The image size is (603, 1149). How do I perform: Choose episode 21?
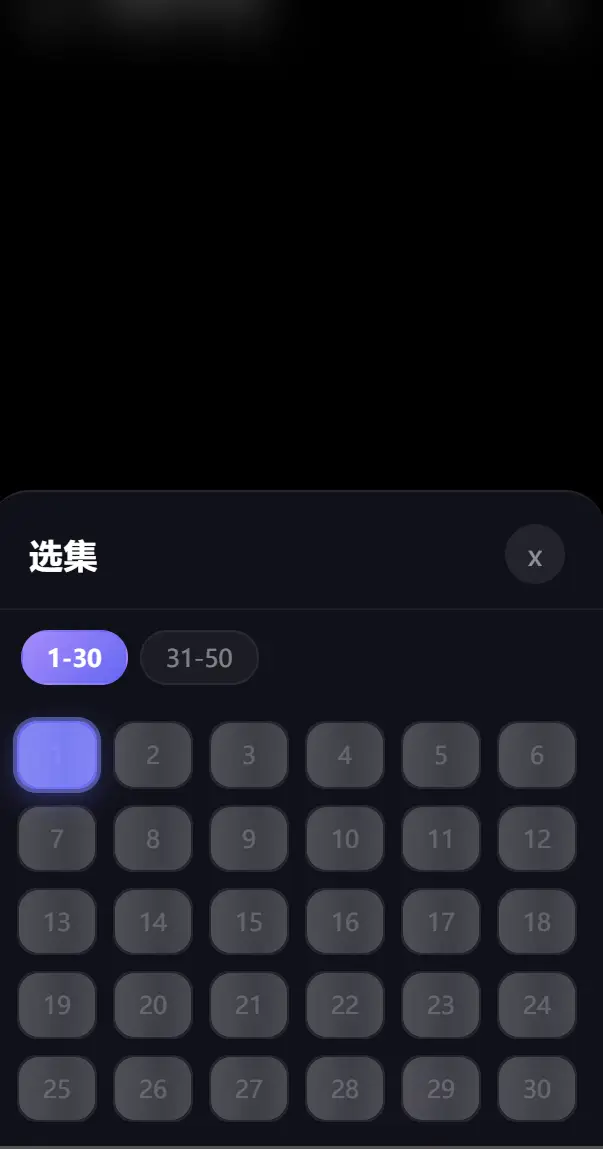tap(249, 1005)
